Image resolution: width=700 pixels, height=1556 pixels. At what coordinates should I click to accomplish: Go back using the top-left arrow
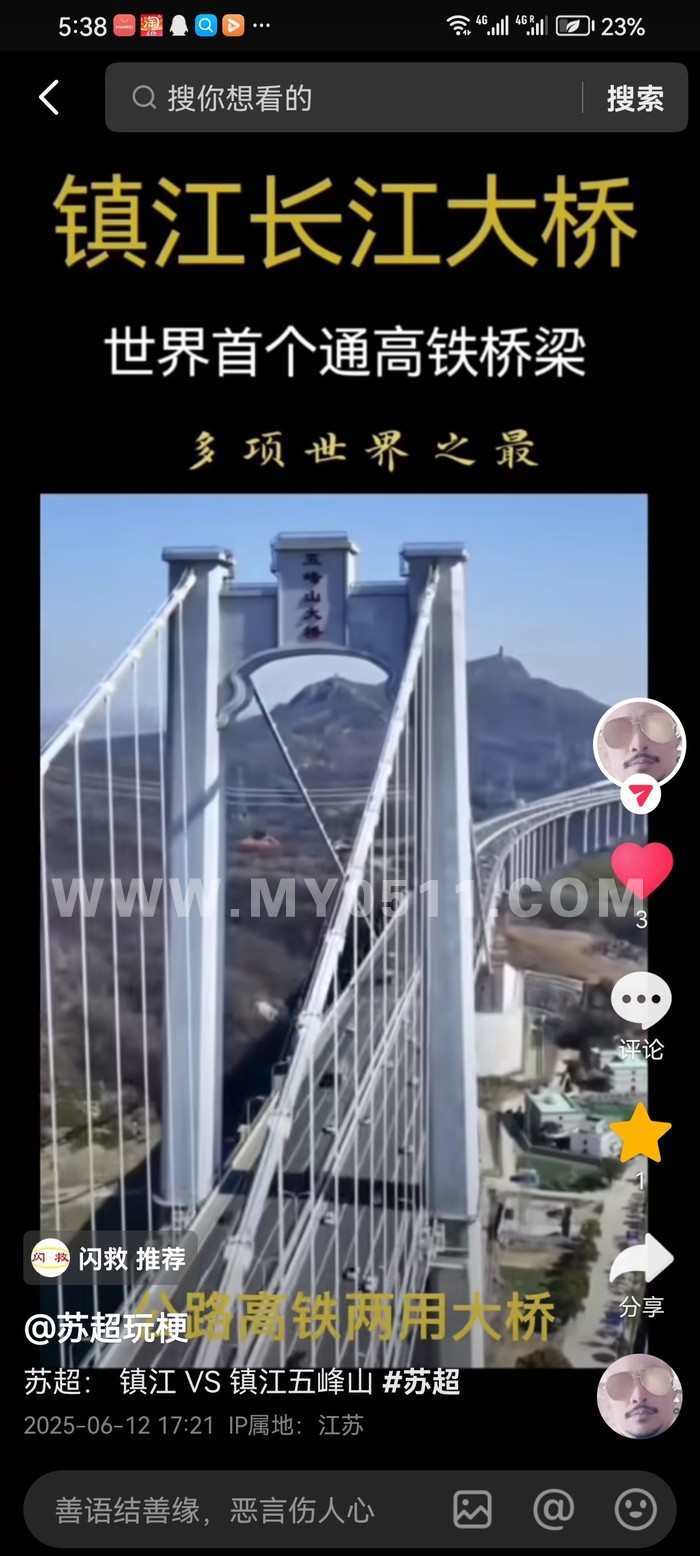click(x=48, y=98)
